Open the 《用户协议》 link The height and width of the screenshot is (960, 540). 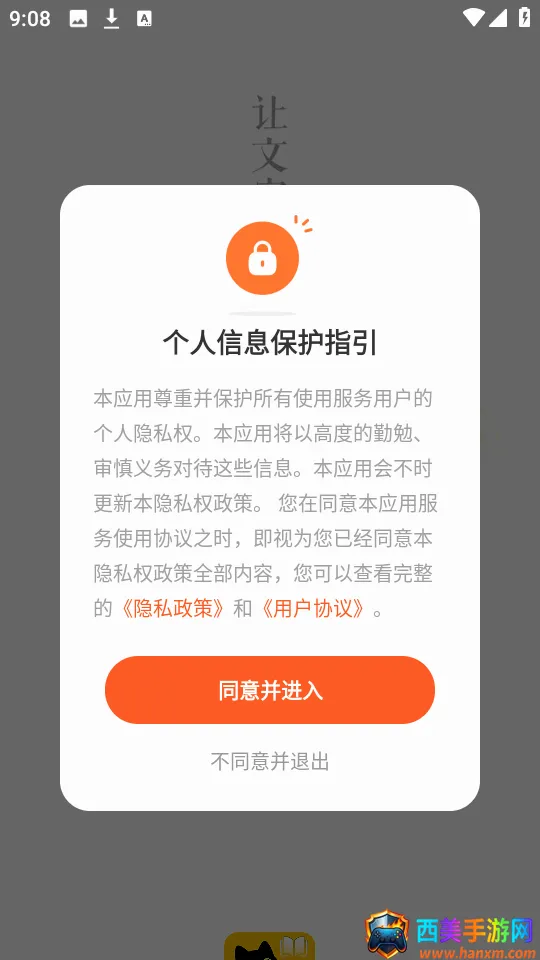pos(312,609)
